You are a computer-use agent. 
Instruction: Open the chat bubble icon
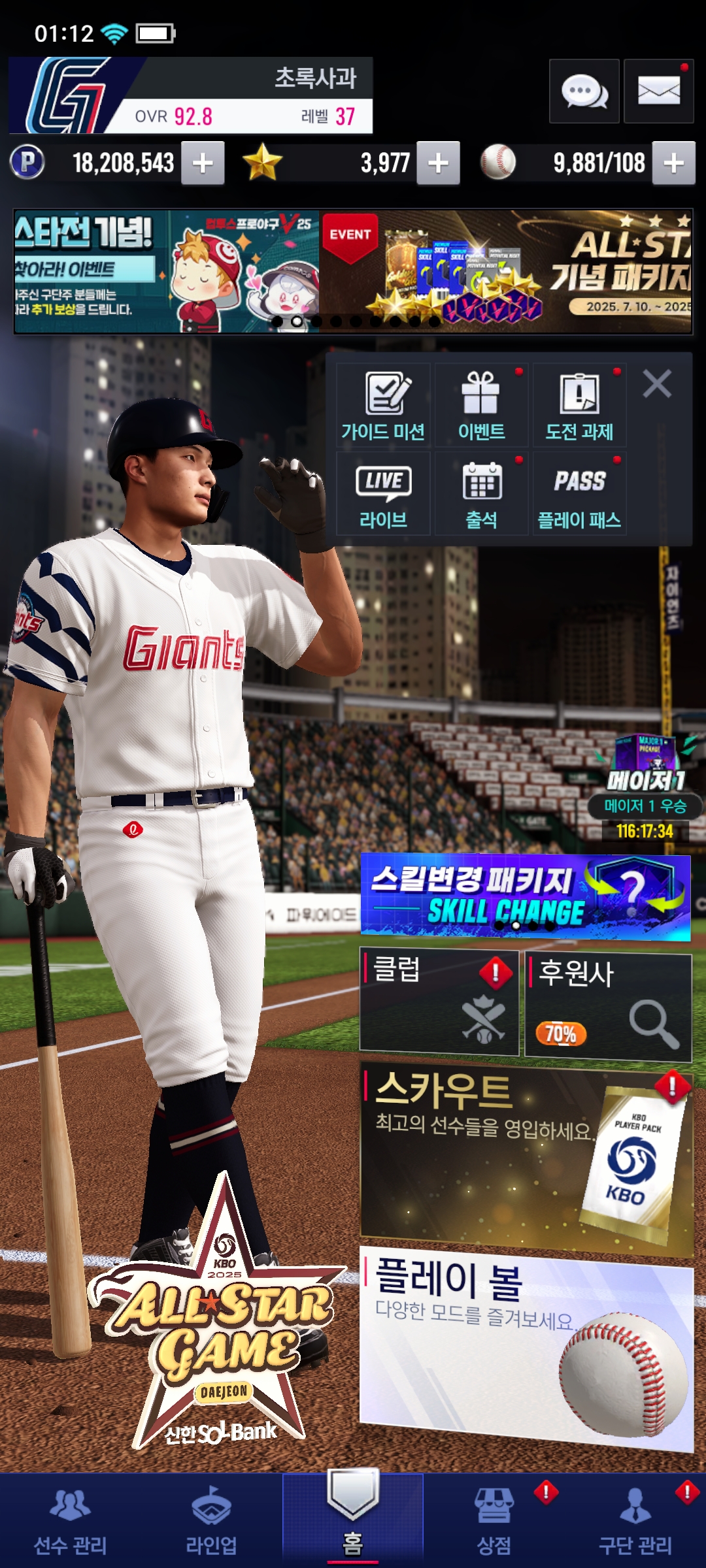click(x=584, y=91)
